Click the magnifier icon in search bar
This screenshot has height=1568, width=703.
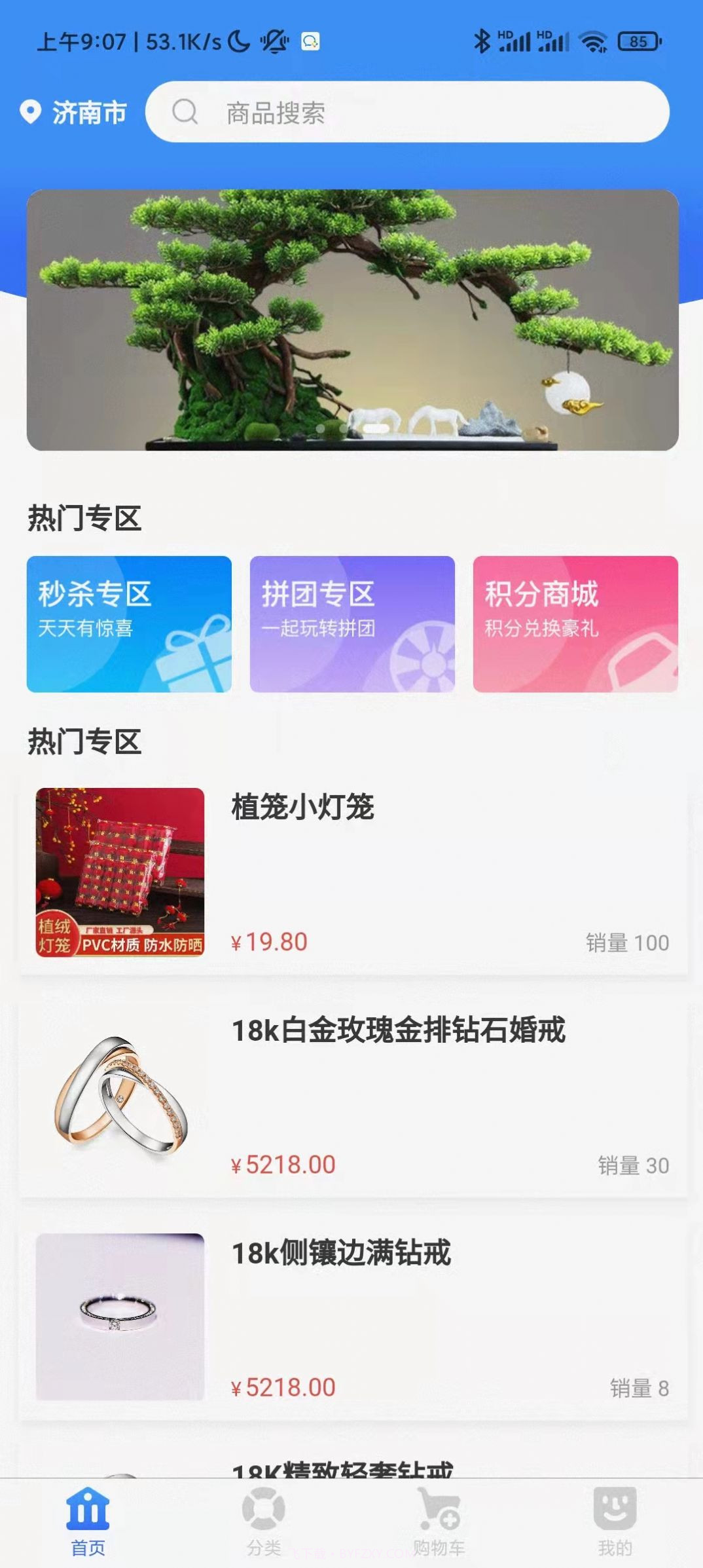click(185, 111)
